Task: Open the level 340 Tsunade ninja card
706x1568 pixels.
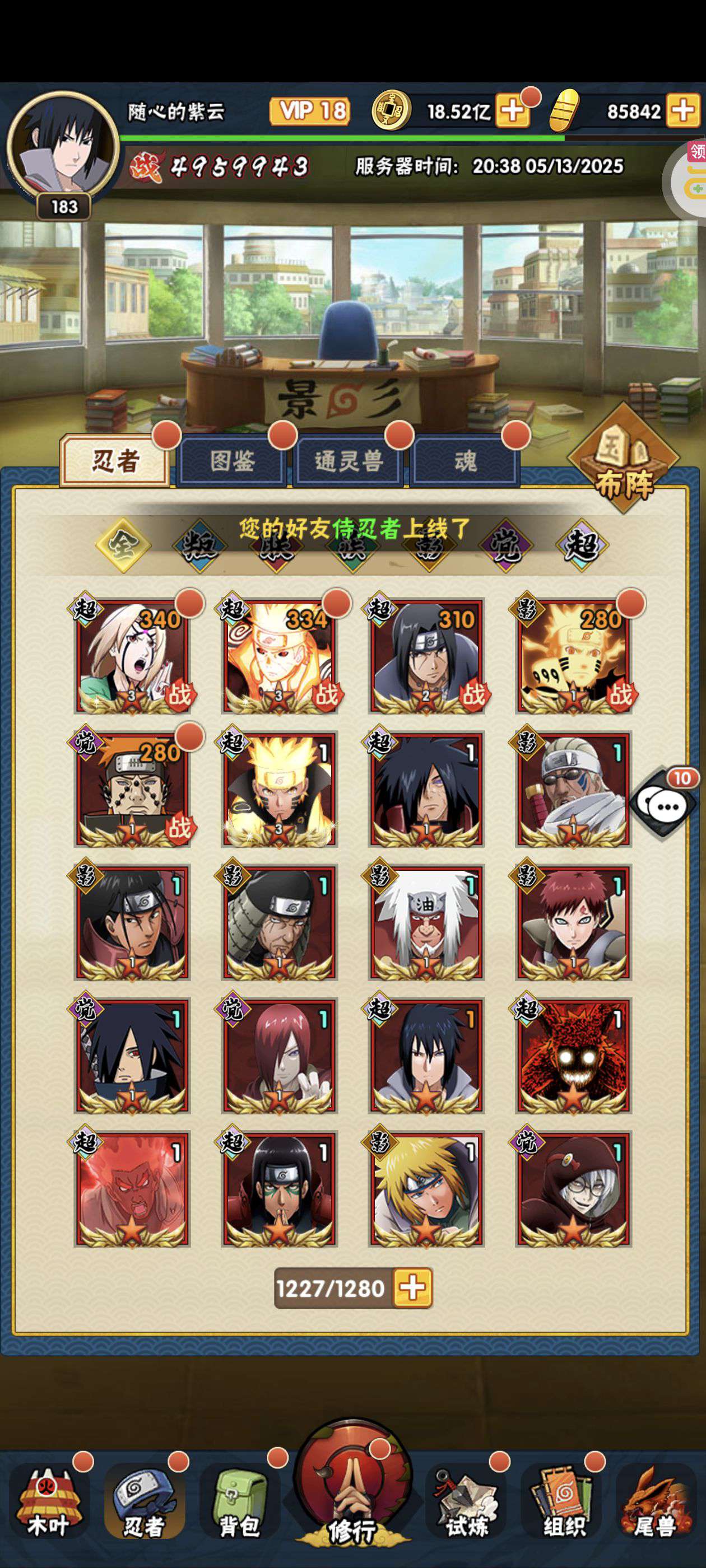Action: pos(132,656)
